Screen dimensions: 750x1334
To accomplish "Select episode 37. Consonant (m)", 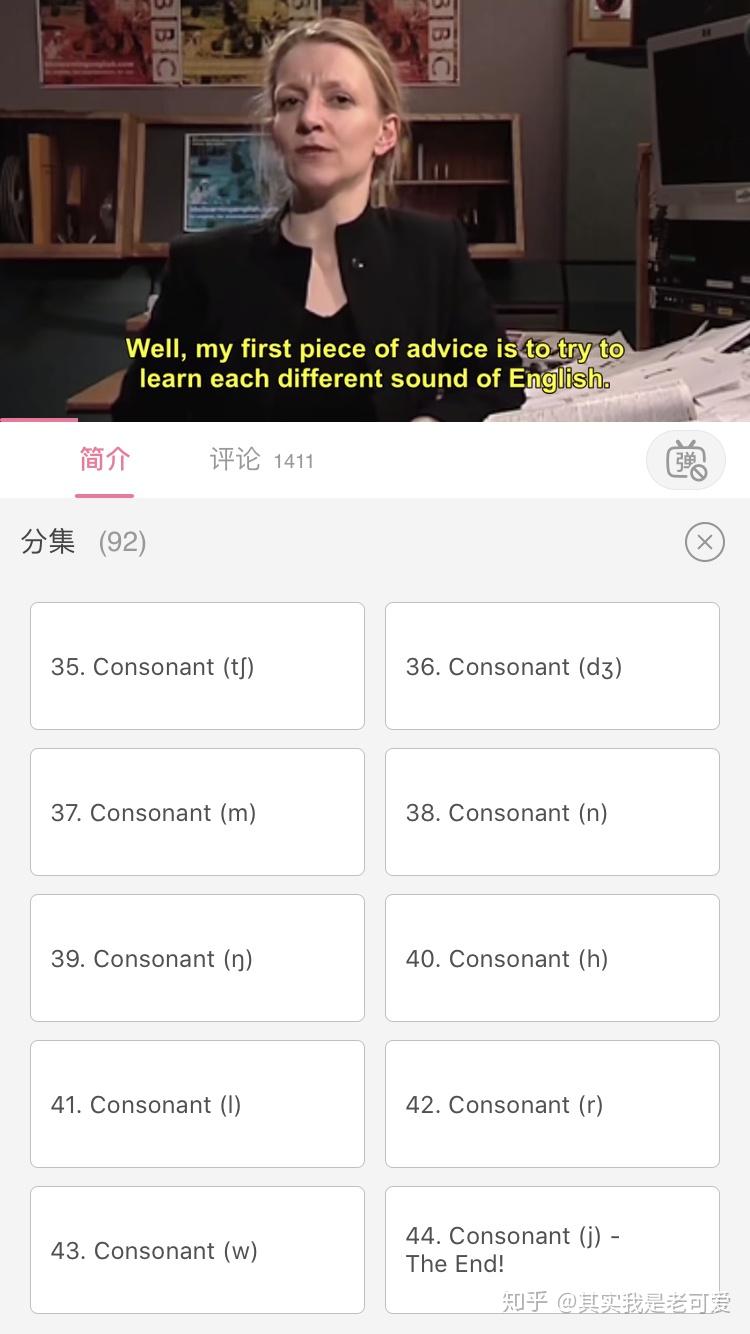I will (197, 812).
